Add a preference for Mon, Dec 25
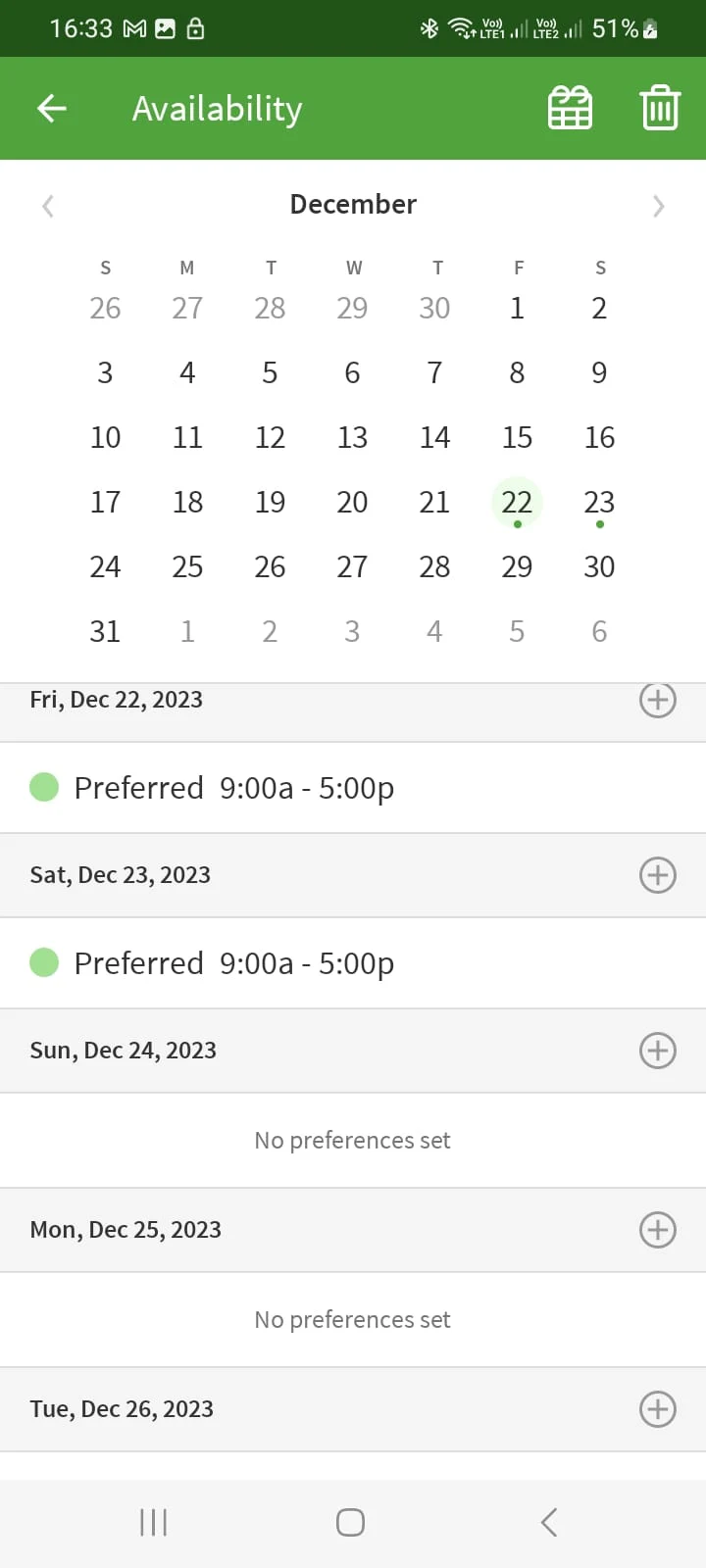 (657, 1229)
